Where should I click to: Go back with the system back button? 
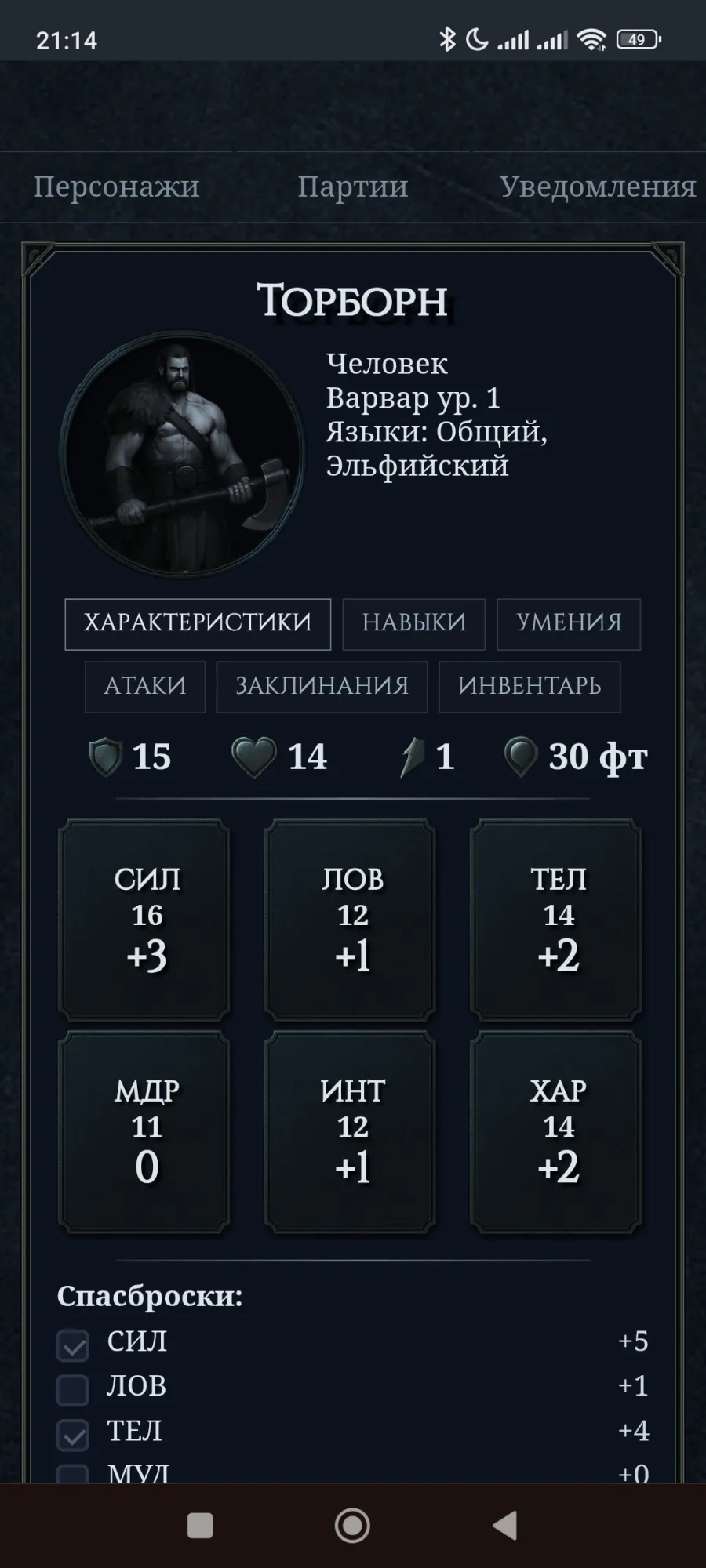tap(504, 1526)
